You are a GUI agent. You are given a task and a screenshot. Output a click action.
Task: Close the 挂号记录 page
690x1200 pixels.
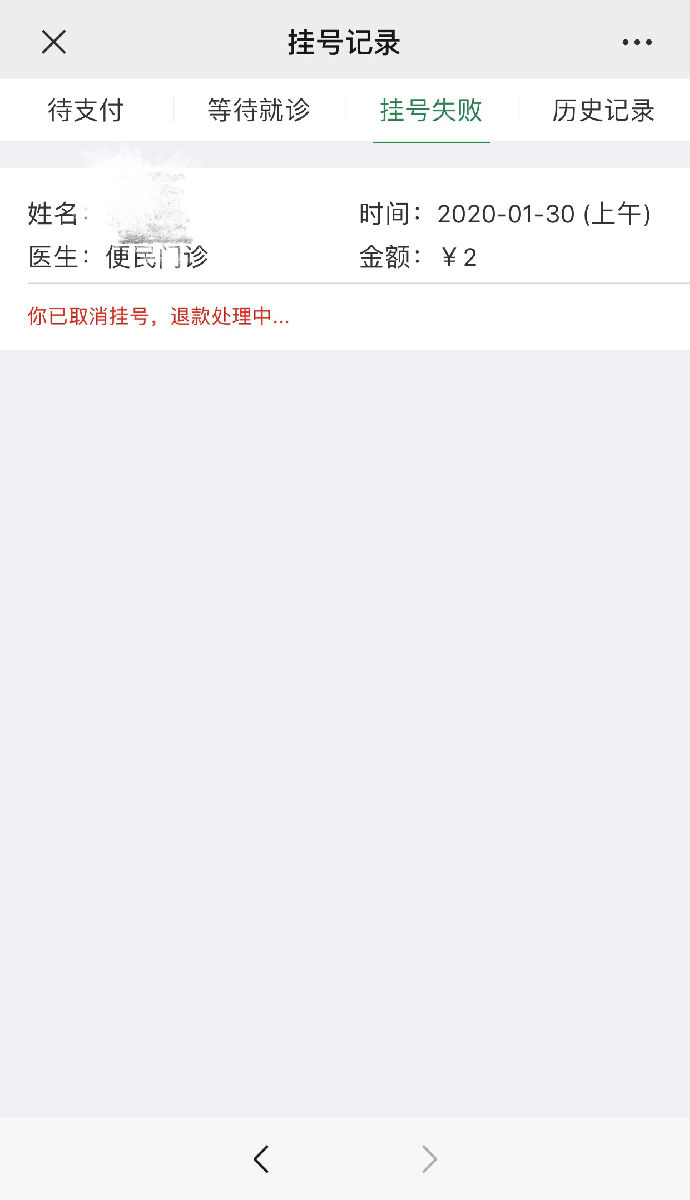53,42
